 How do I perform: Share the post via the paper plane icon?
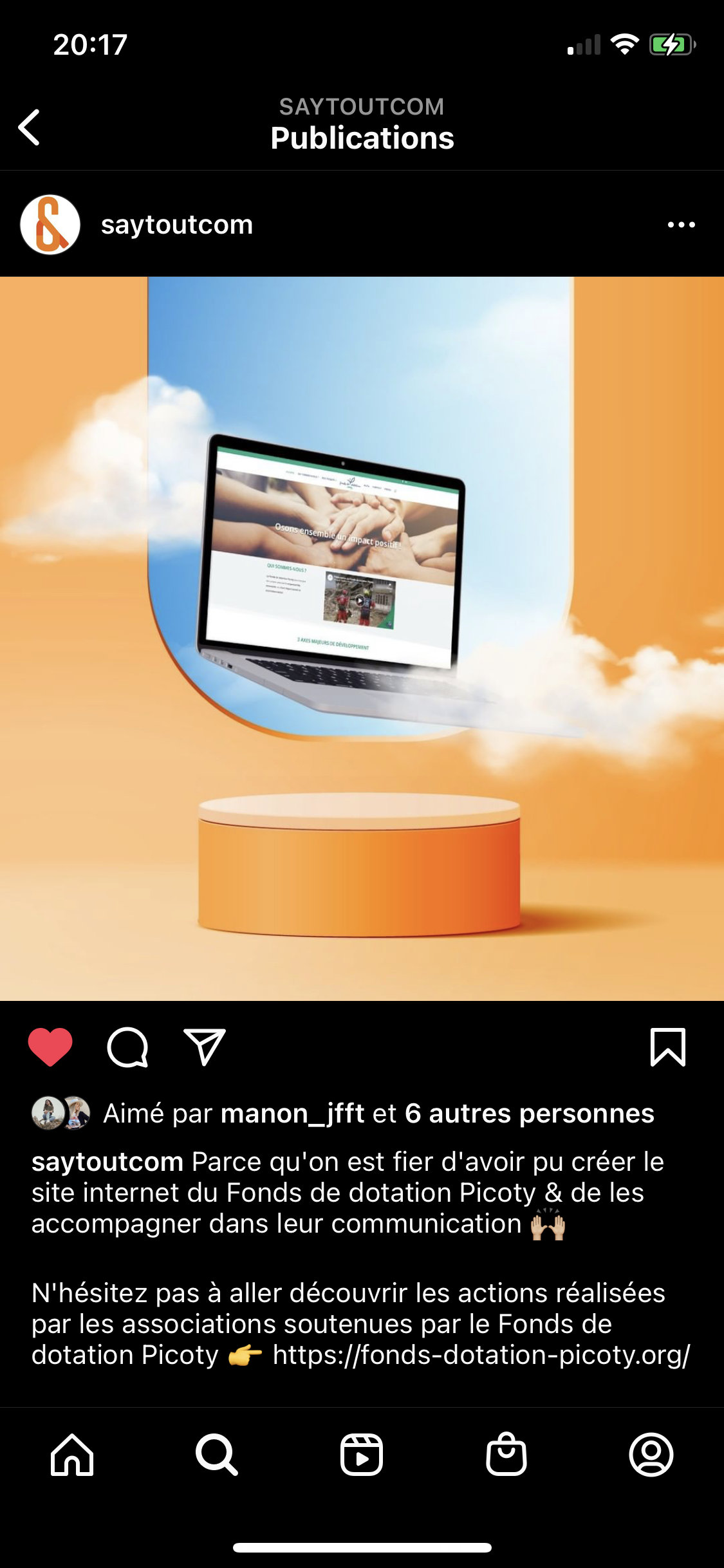[205, 1047]
